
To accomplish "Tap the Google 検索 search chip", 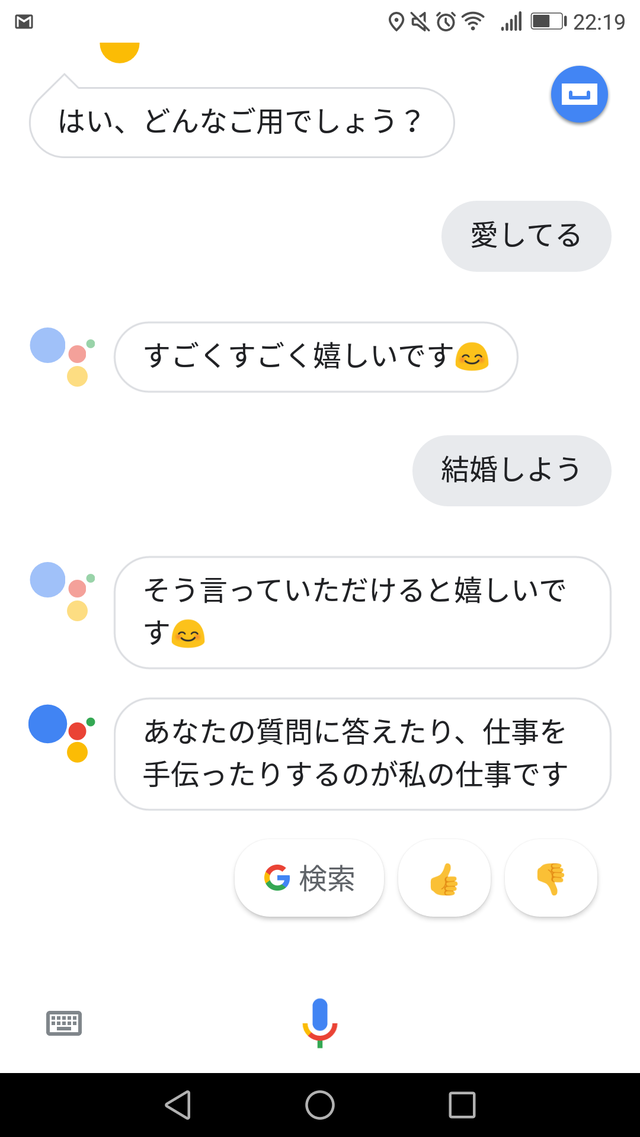I will coord(309,878).
